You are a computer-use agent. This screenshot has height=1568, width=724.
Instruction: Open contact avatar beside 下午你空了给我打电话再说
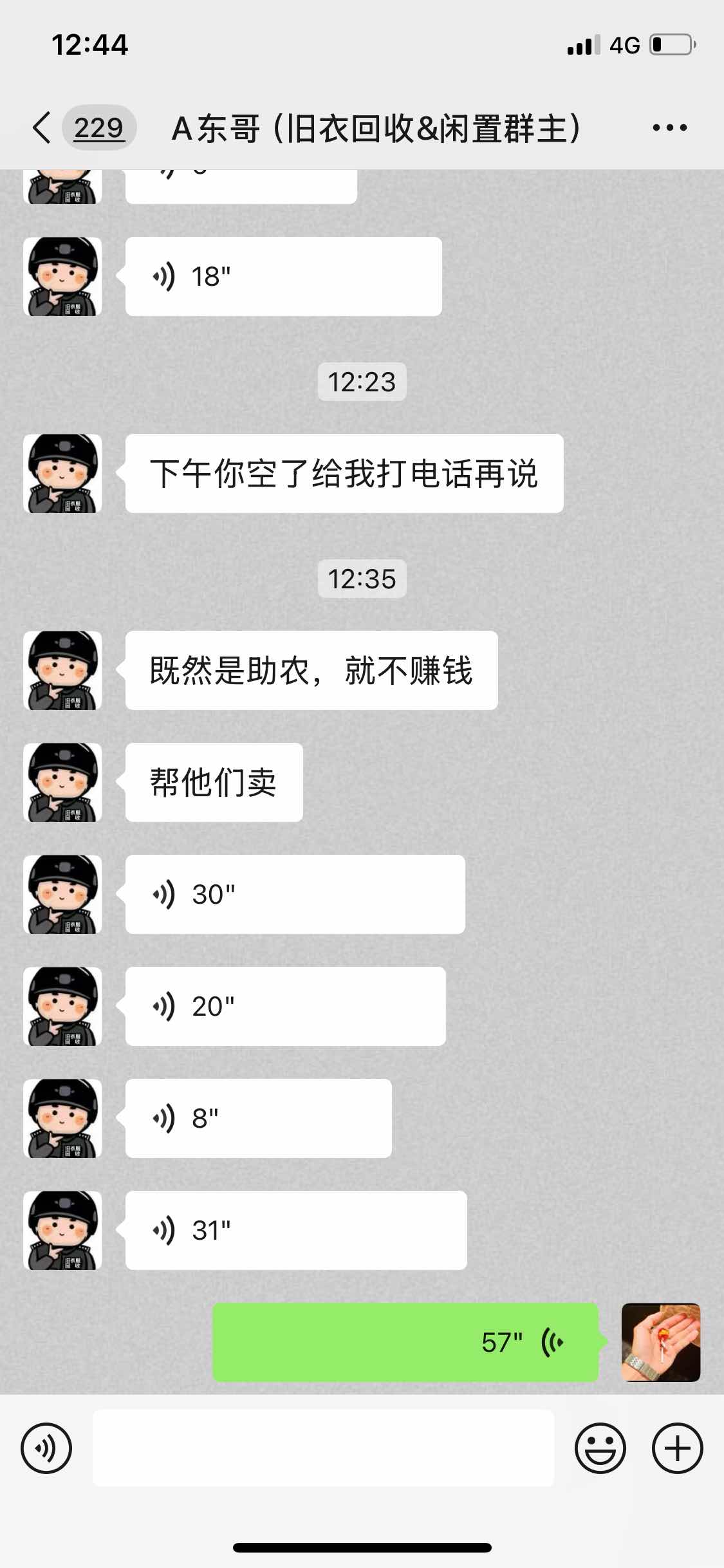(x=62, y=474)
